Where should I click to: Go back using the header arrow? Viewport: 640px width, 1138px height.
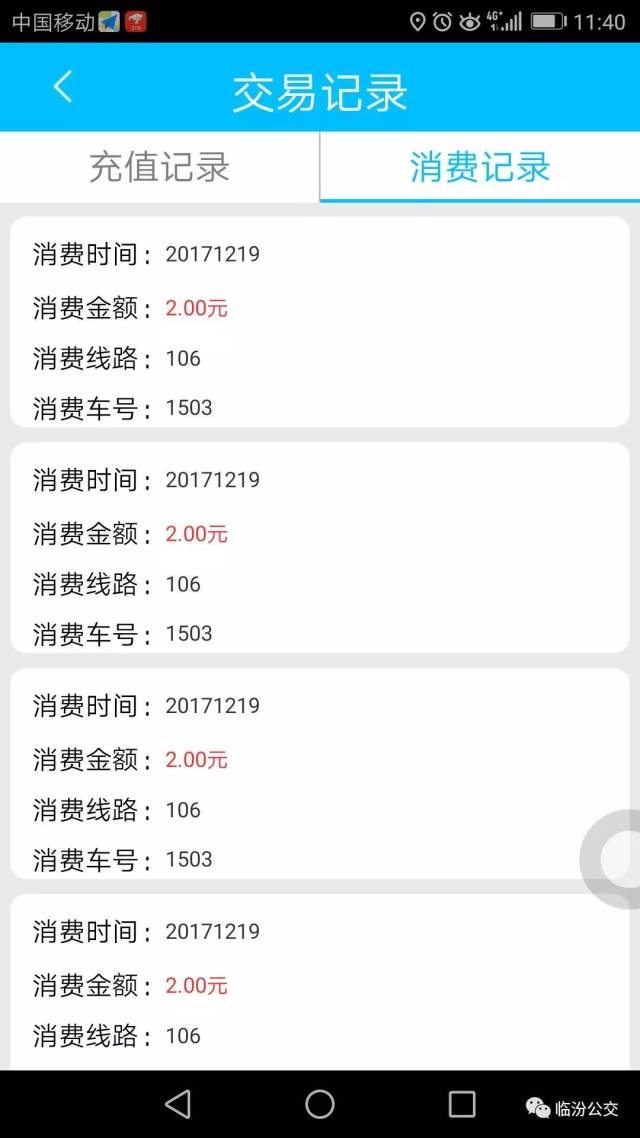point(63,87)
